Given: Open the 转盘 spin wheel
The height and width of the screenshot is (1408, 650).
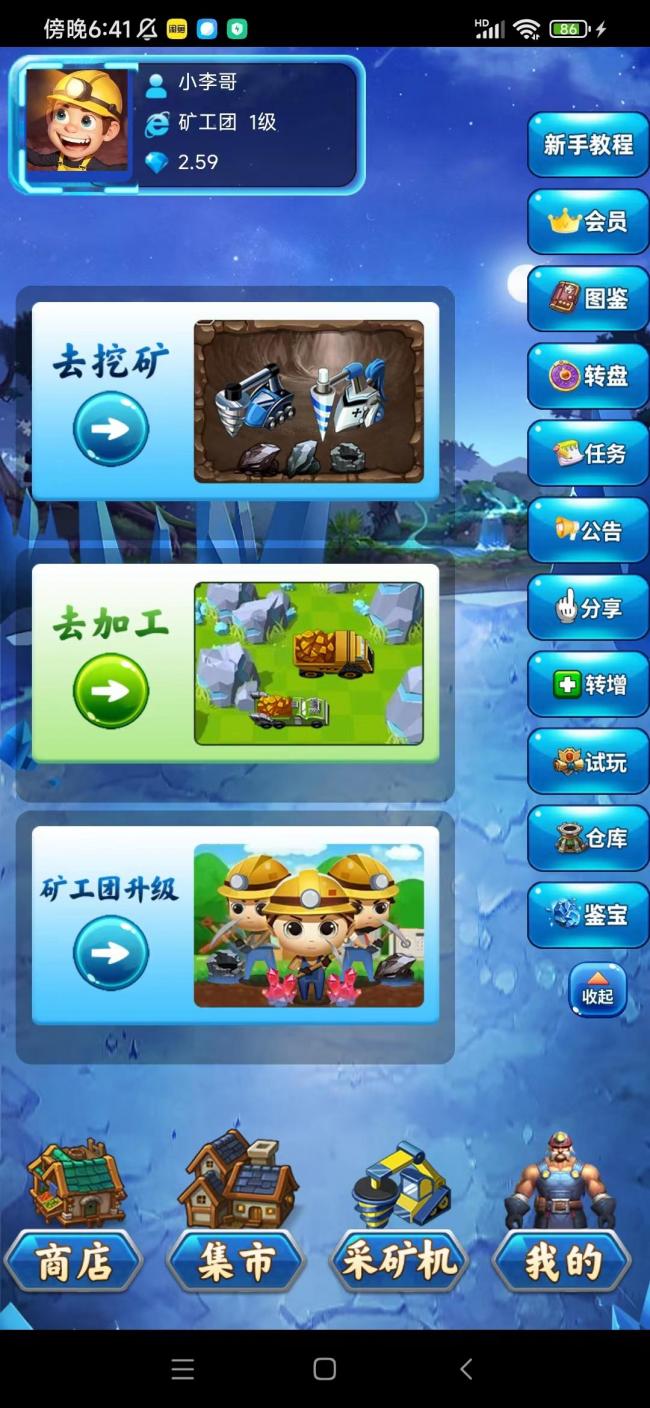Looking at the screenshot, I should 588,376.
